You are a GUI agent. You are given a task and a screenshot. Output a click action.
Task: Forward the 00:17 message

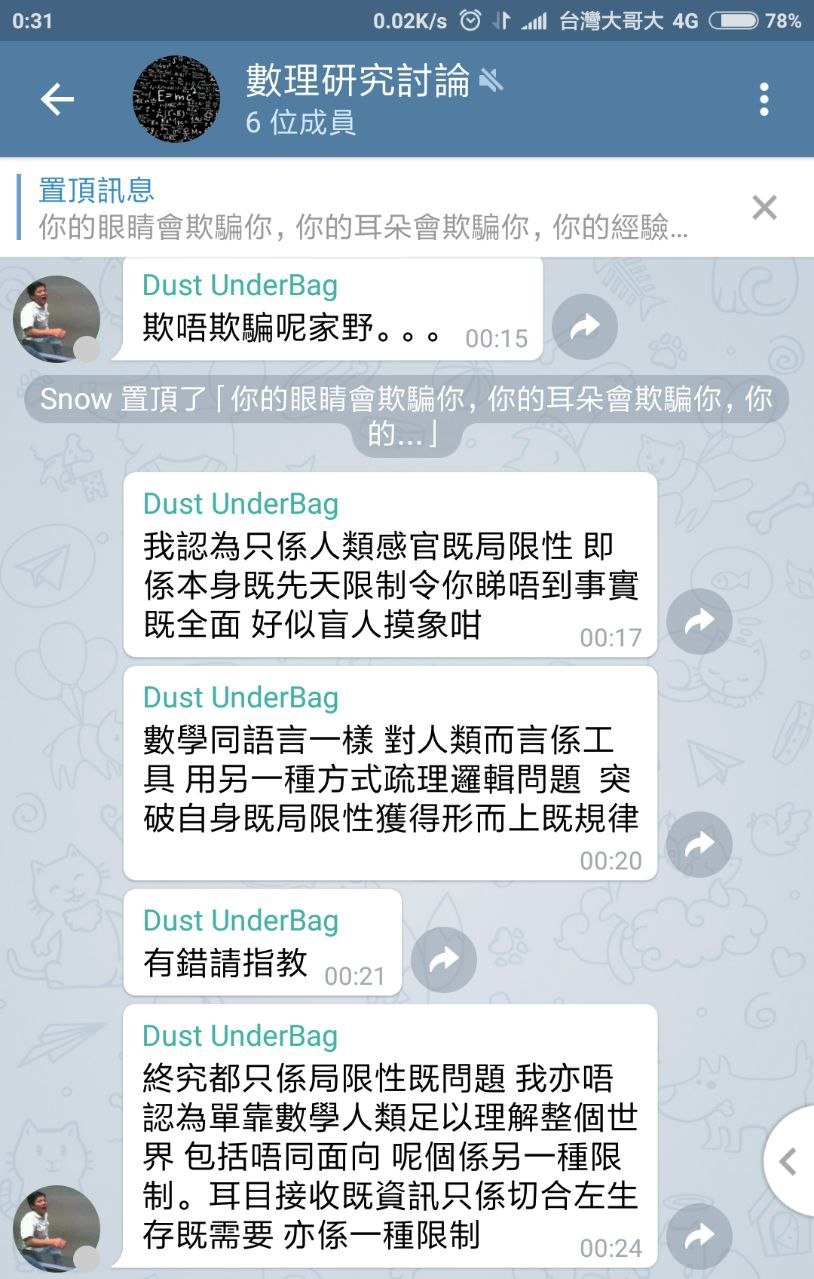pyautogui.click(x=699, y=622)
